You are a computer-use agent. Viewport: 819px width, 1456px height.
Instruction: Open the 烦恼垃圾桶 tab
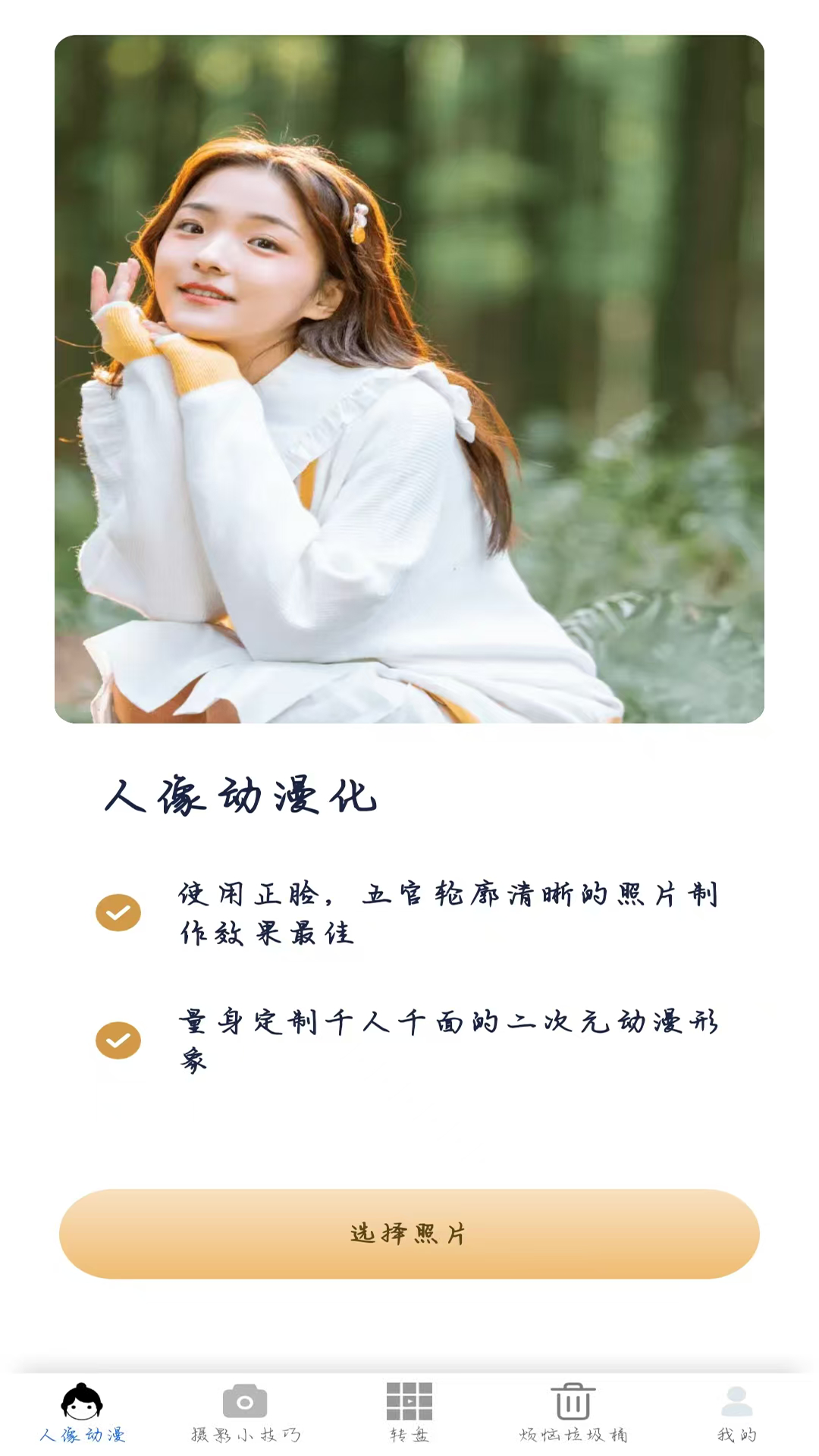573,1412
